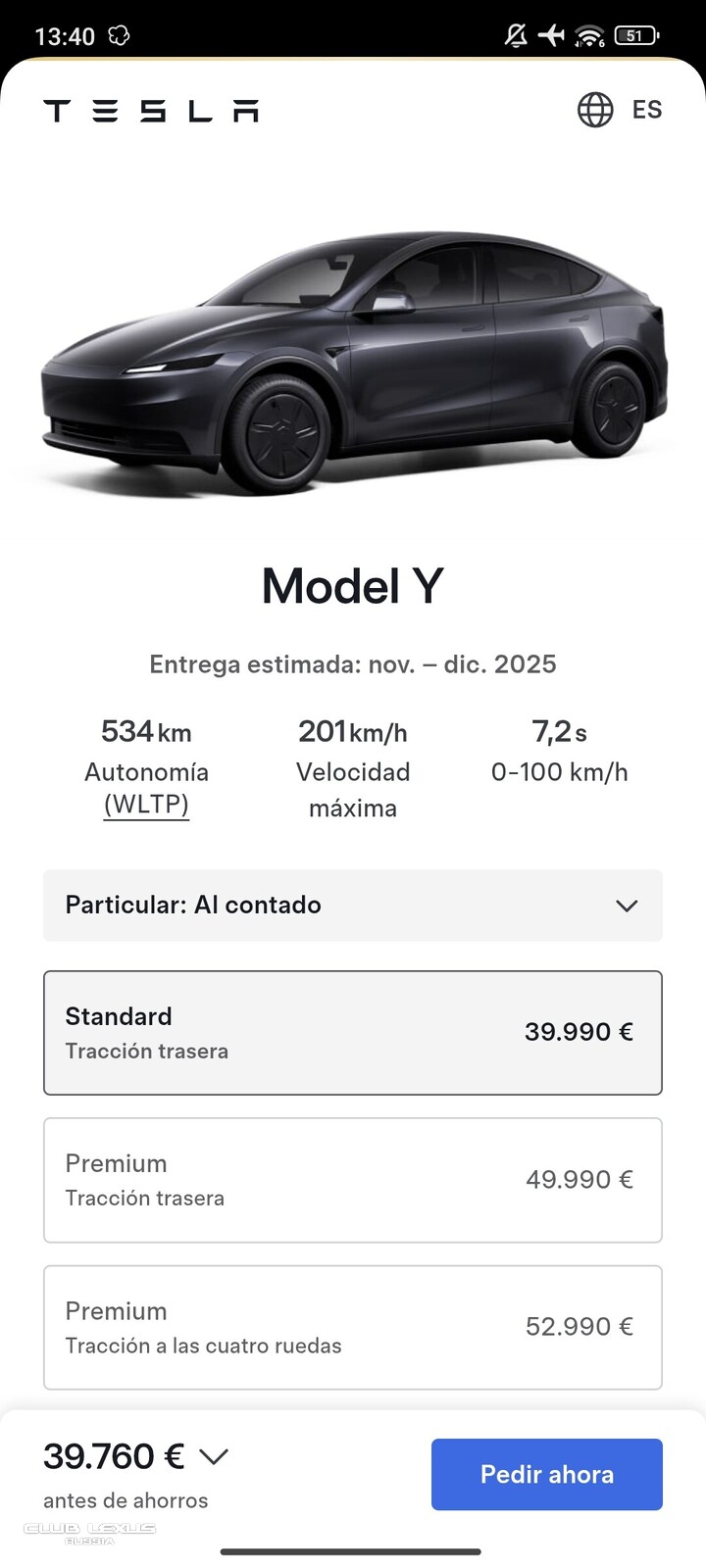This screenshot has width=706, height=1568.
Task: Tap the Pedir ahora button
Action: [546, 1474]
